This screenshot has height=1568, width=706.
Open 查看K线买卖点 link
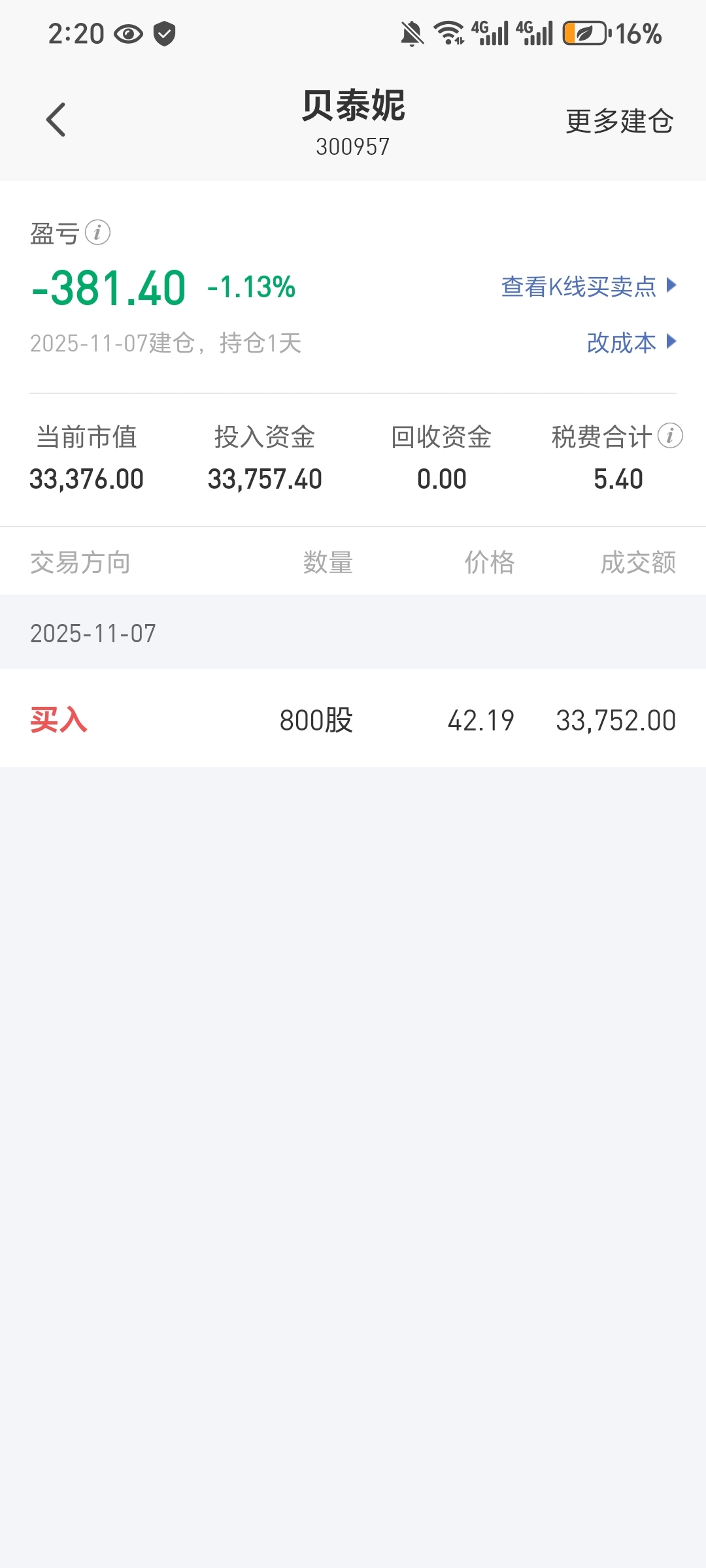point(588,286)
